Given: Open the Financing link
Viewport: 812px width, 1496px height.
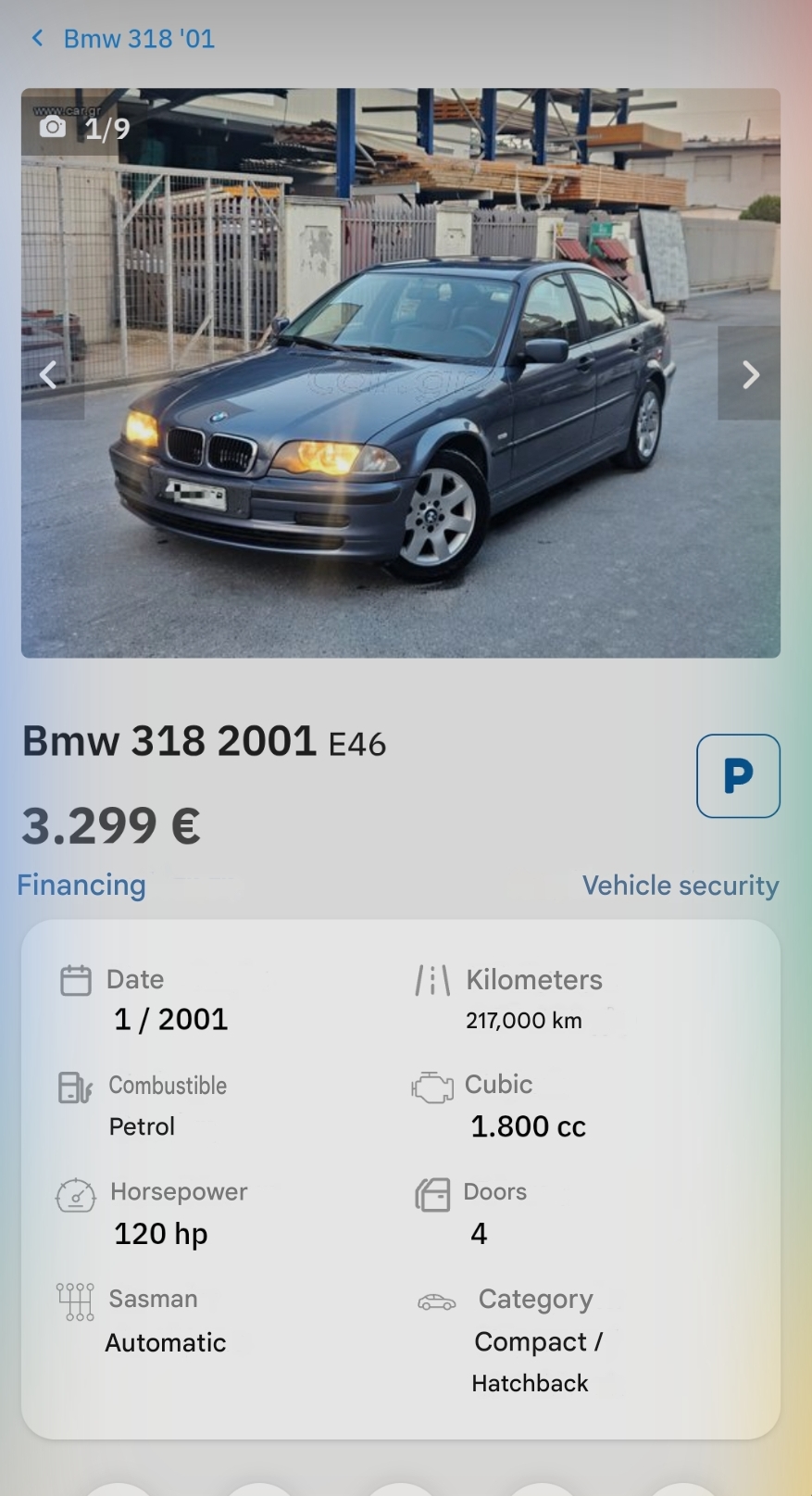Looking at the screenshot, I should coord(81,886).
